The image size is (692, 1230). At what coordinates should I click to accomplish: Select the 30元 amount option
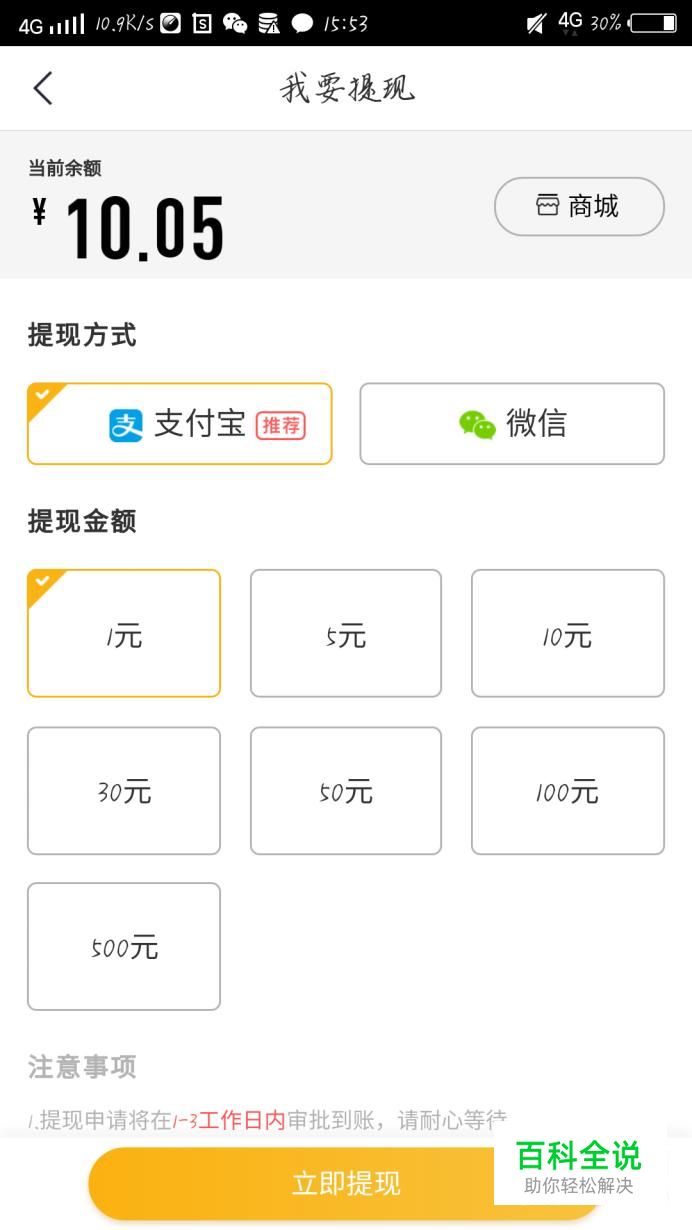124,791
